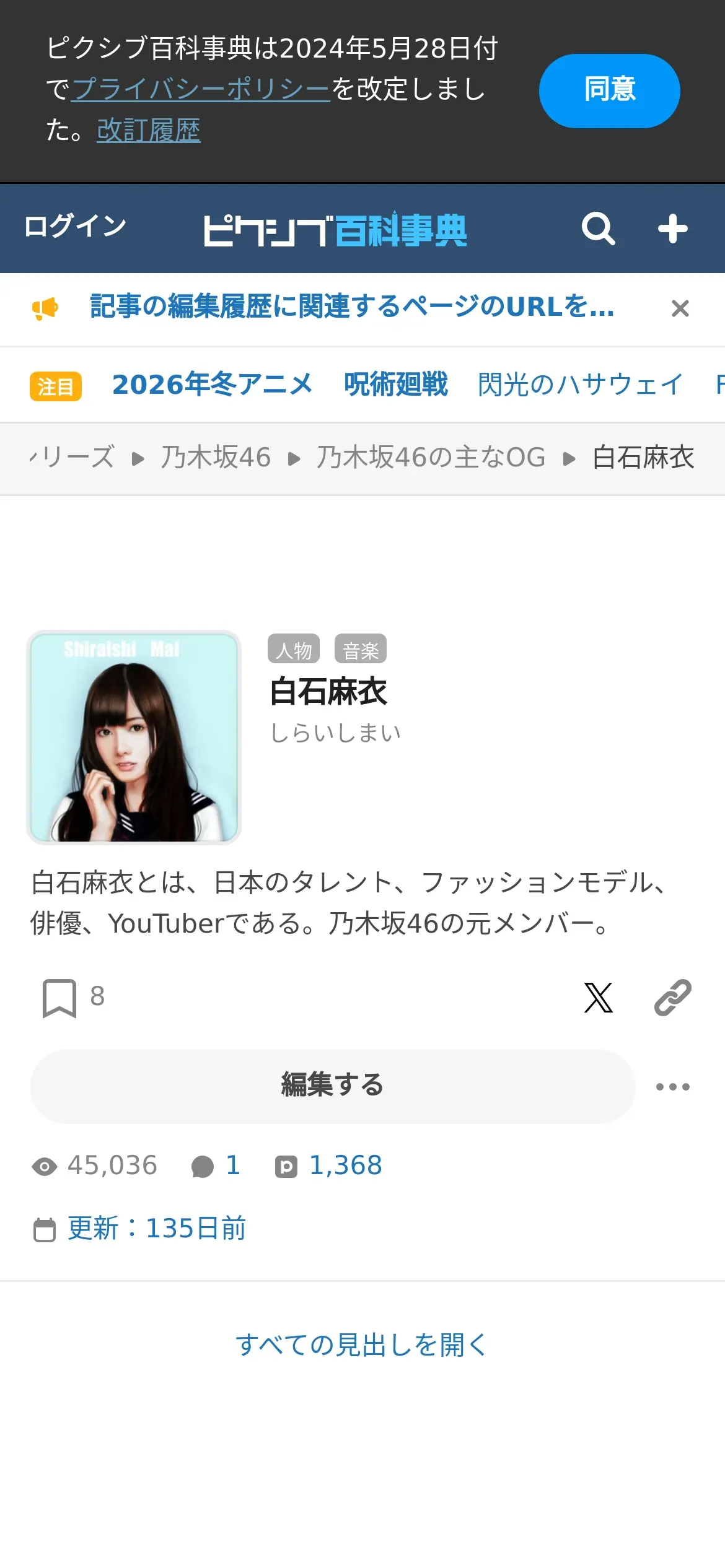
Task: Bookmark this 白石麻衣 article
Action: 59,998
